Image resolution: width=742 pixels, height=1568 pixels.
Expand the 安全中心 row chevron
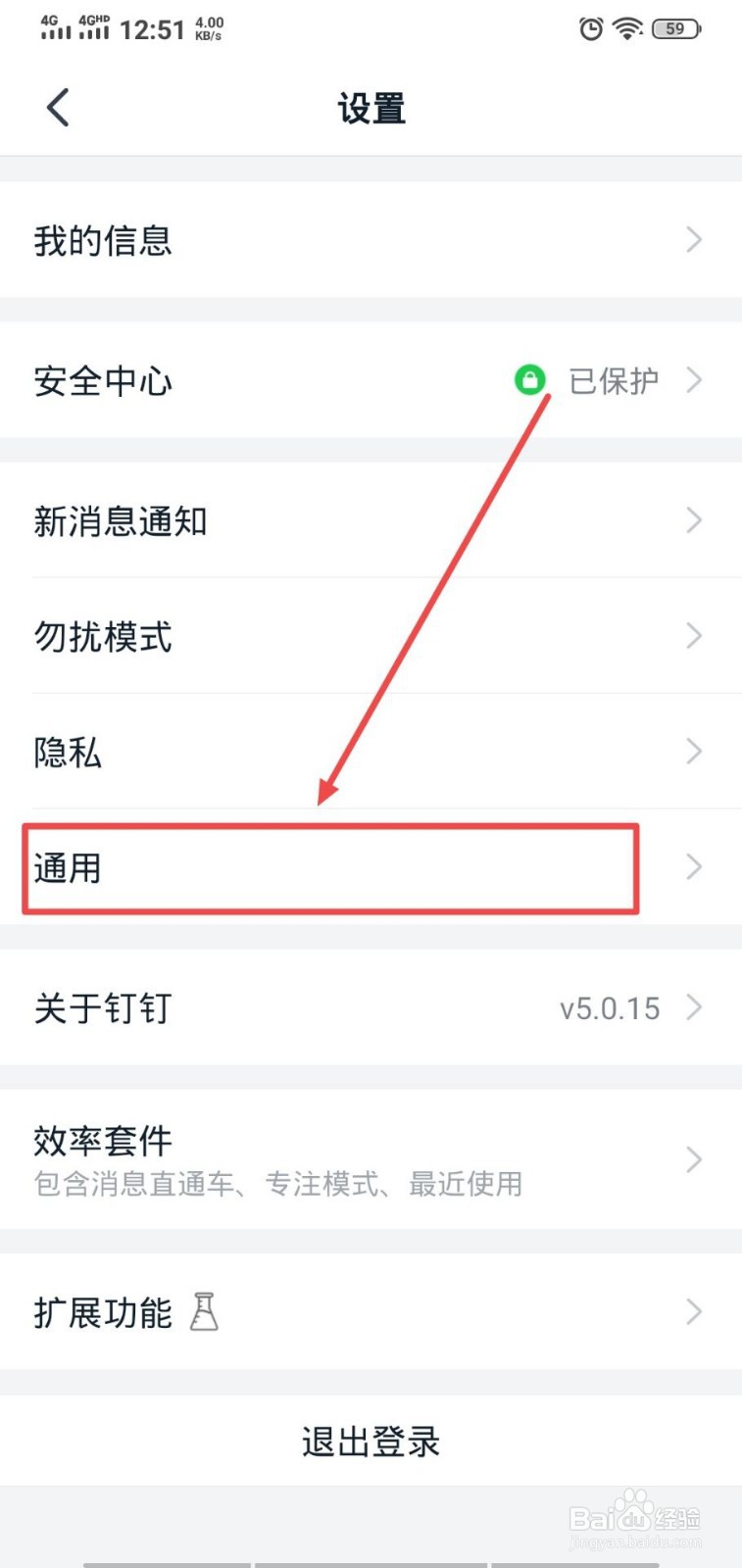click(x=694, y=381)
